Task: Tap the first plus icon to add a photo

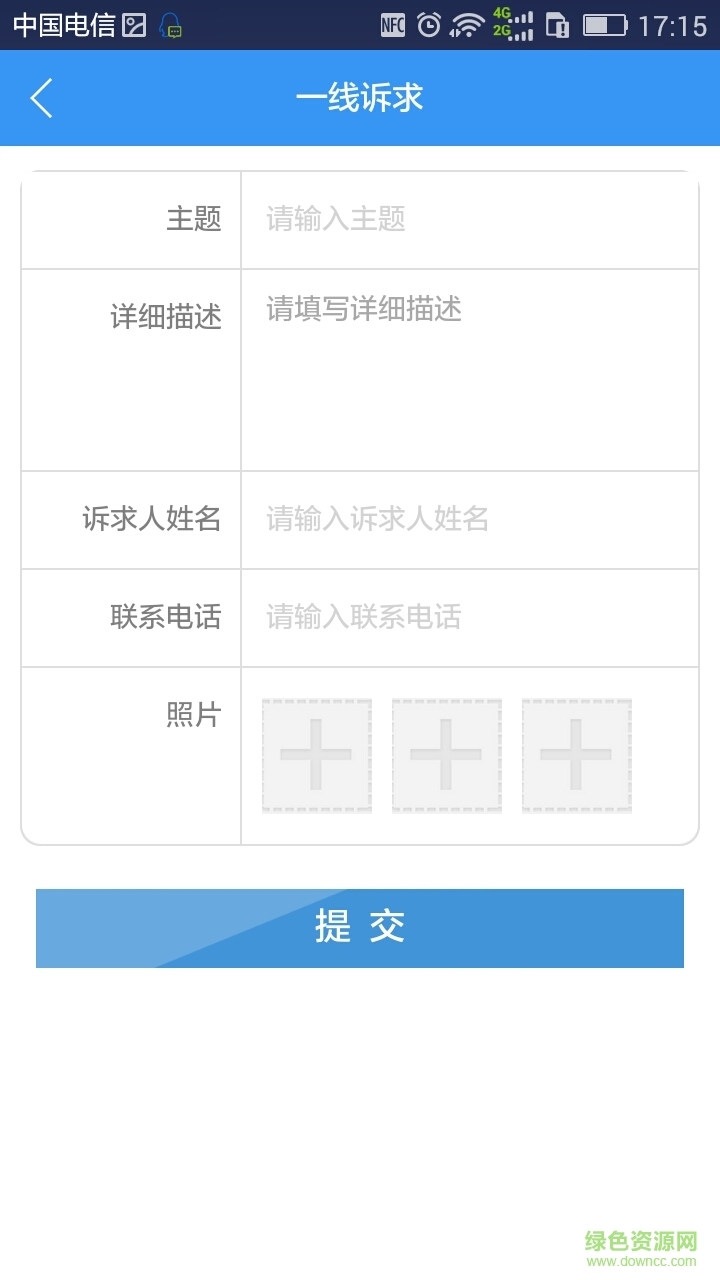Action: point(316,754)
